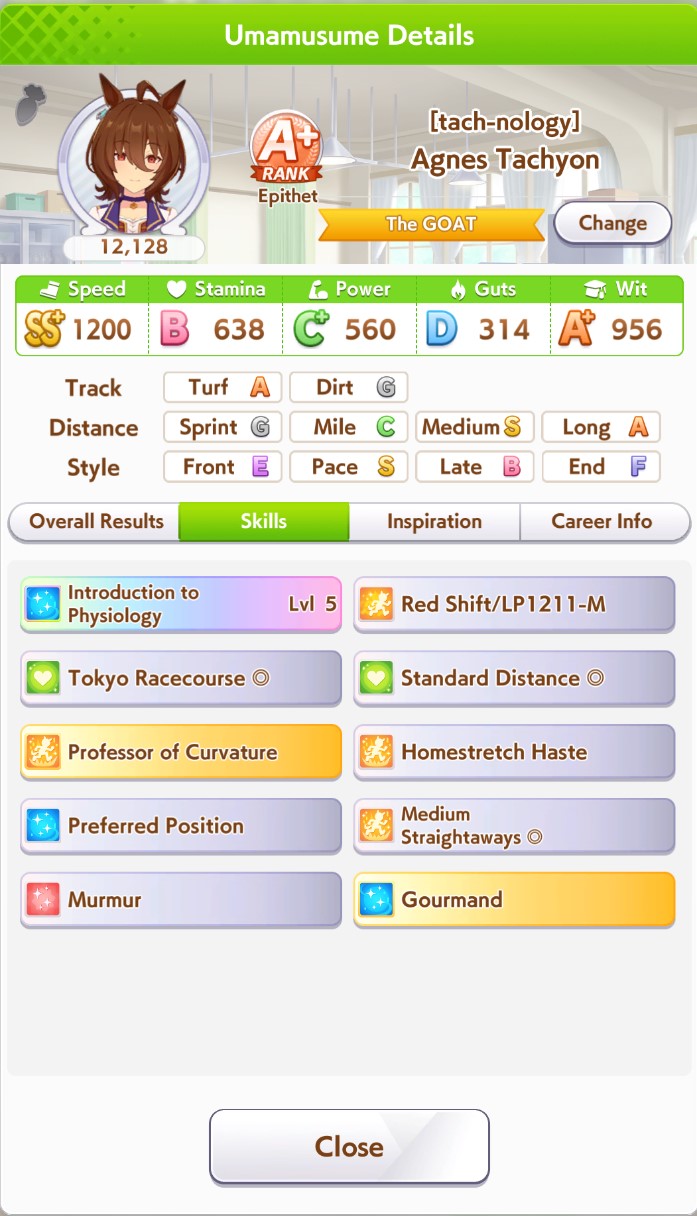The width and height of the screenshot is (697, 1216).
Task: Select the Skills tab
Action: point(264,521)
